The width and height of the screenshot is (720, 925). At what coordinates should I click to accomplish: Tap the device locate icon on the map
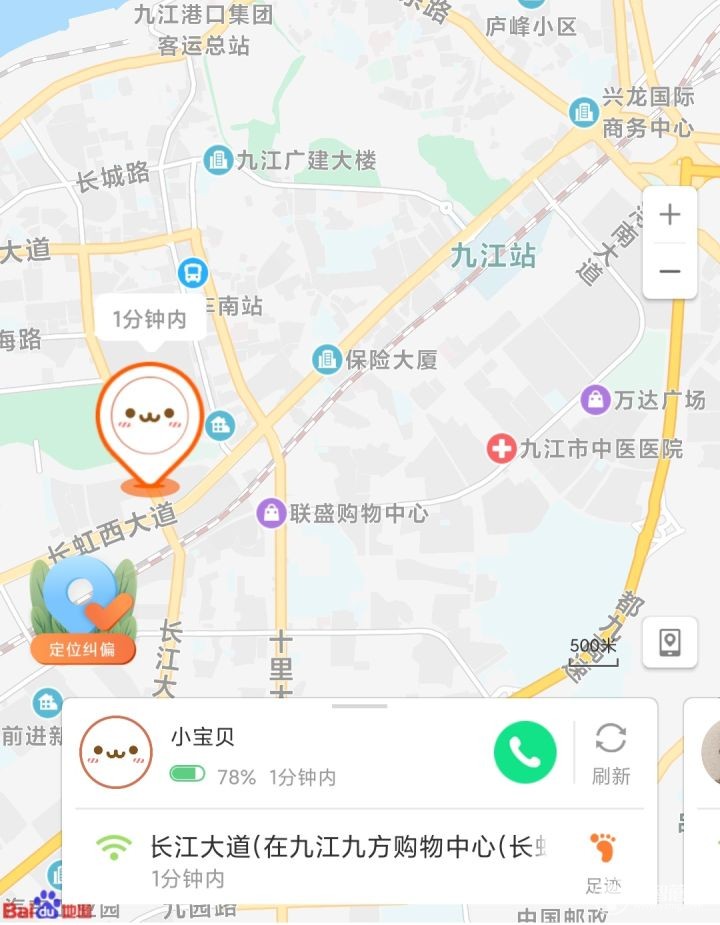670,642
